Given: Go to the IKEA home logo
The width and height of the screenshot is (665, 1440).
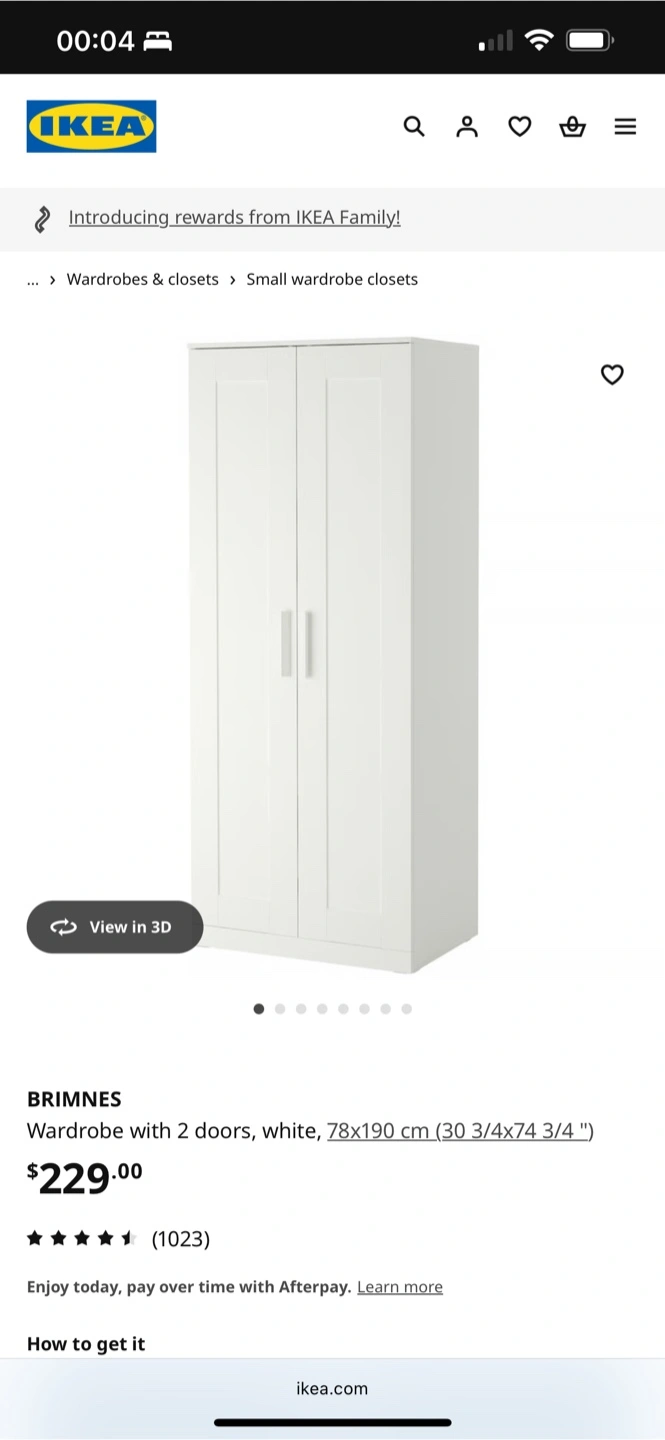Looking at the screenshot, I should tap(91, 126).
